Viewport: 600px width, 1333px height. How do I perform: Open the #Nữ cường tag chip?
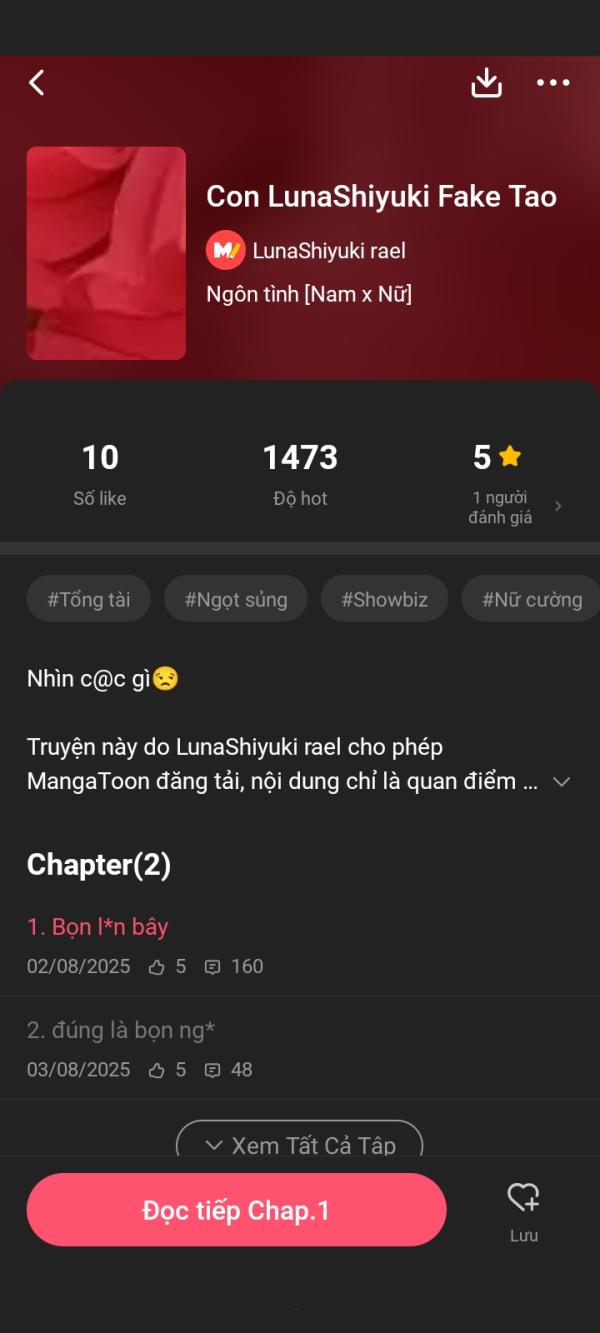tap(531, 600)
